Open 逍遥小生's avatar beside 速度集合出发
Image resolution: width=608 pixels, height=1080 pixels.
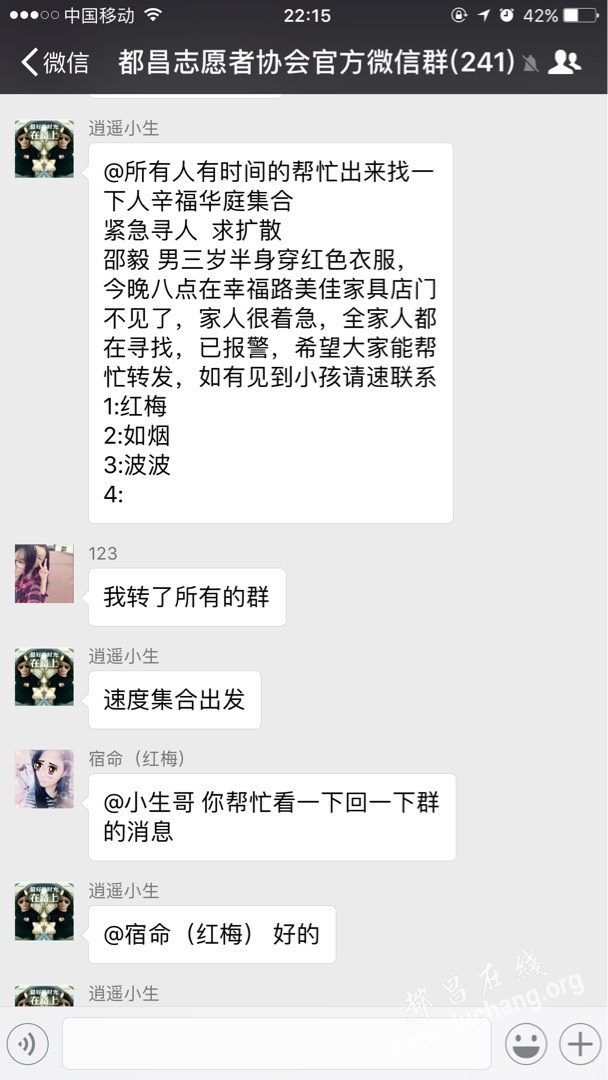[x=44, y=677]
